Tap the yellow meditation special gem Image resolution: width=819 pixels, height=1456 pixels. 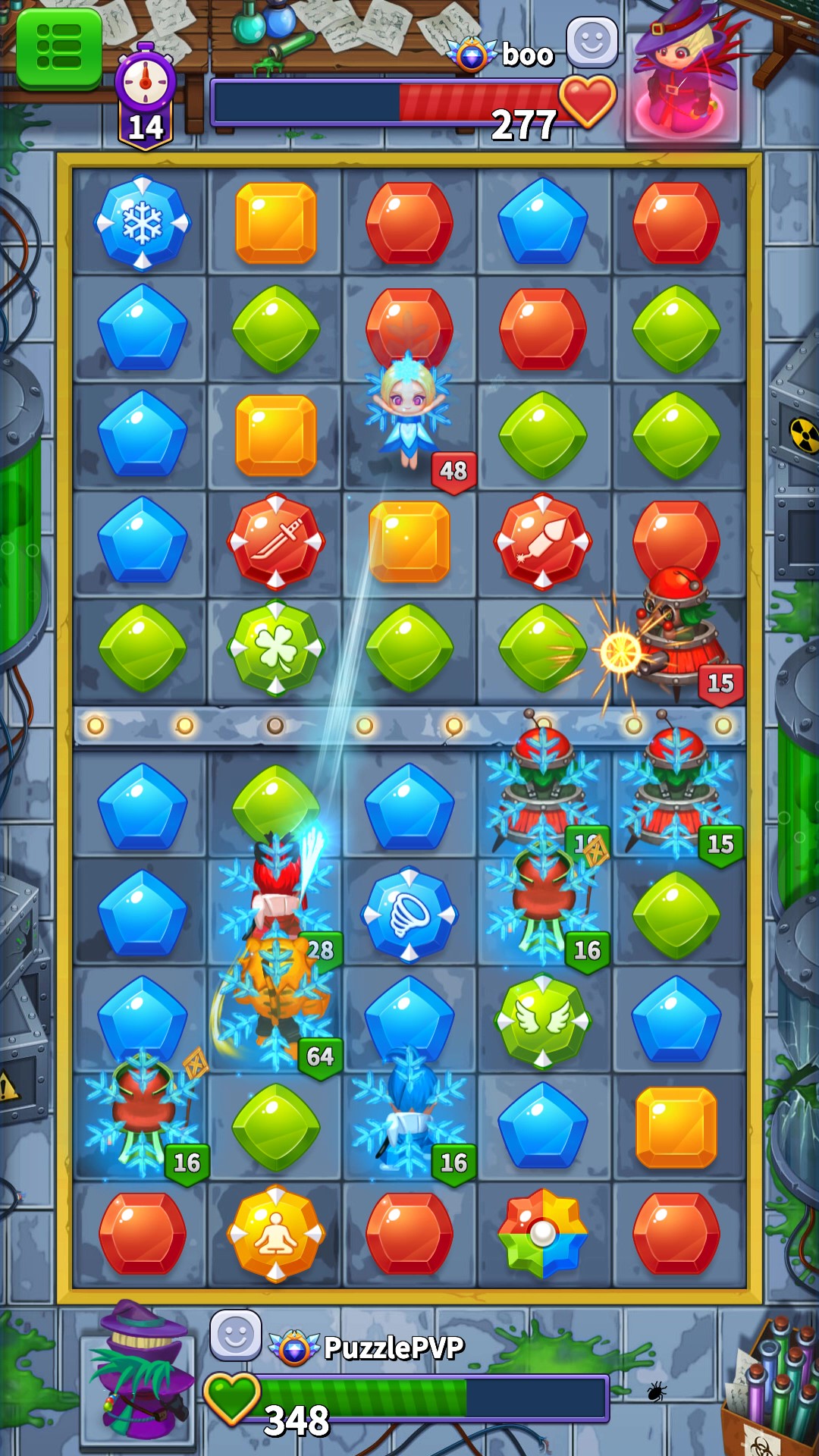coord(276,1234)
